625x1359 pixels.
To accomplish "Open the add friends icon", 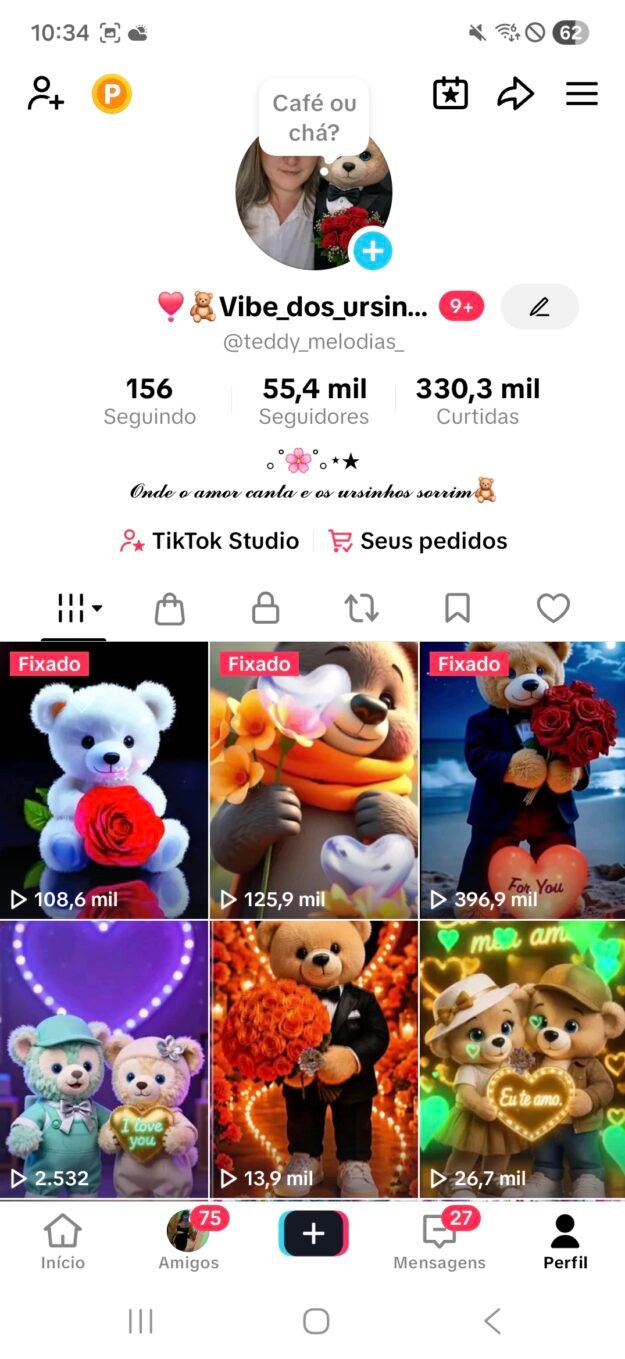I will [45, 94].
